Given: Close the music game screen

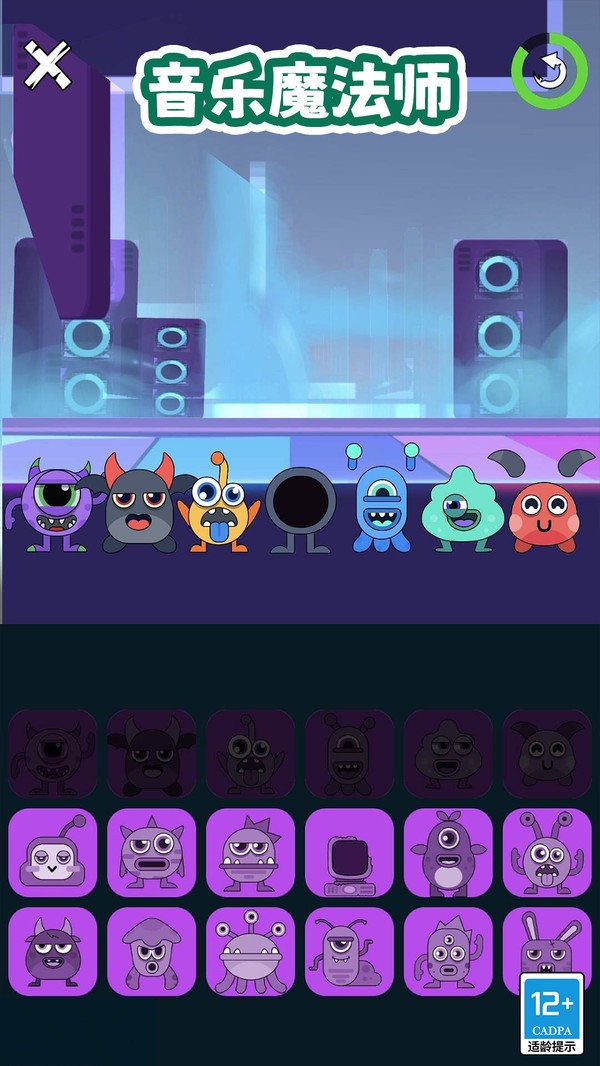Looking at the screenshot, I should [x=47, y=66].
